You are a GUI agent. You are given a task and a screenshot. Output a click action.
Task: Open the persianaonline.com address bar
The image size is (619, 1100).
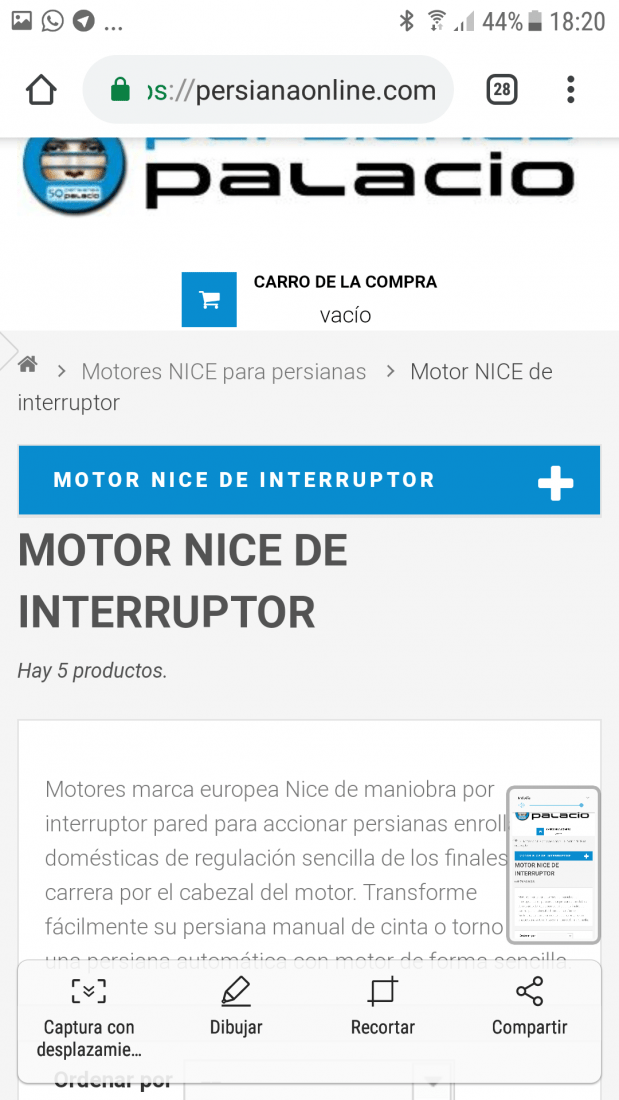coord(268,90)
